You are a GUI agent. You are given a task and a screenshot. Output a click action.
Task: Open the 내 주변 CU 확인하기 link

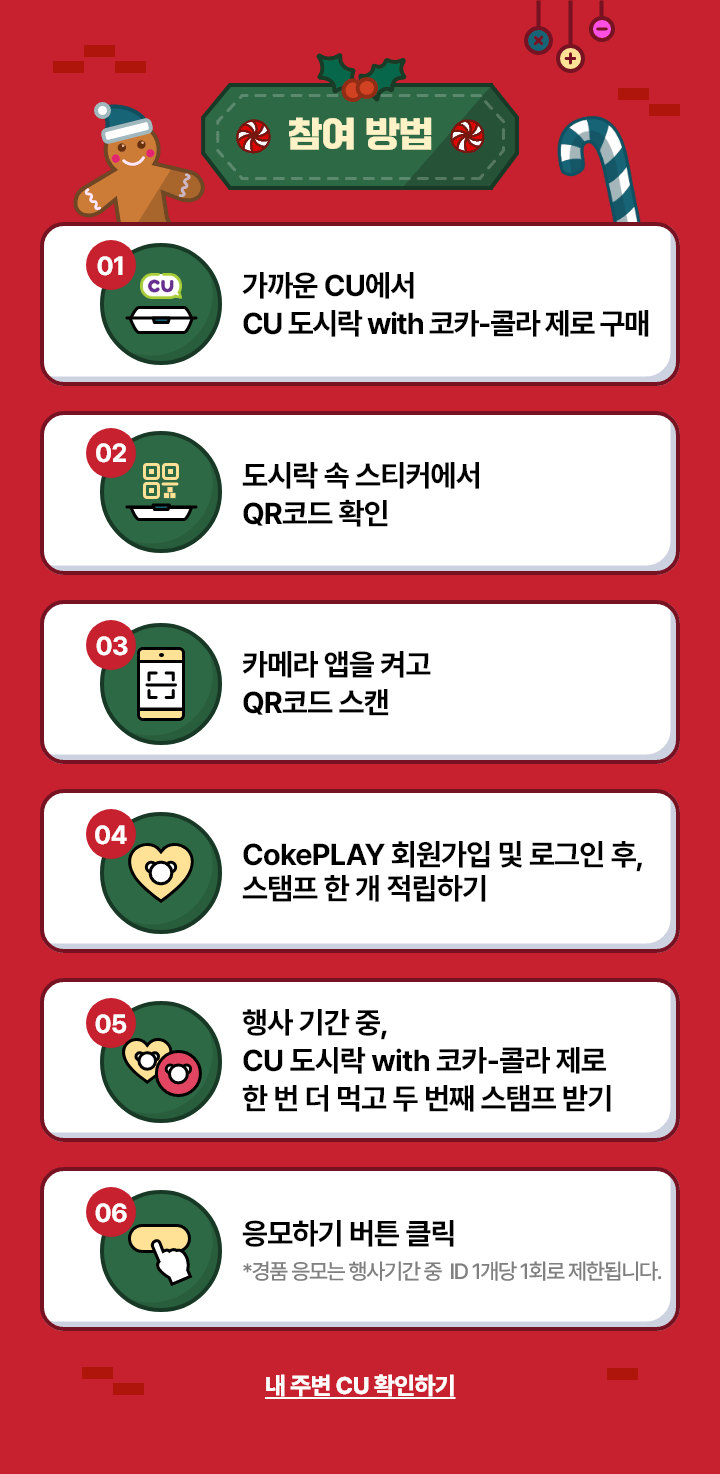click(360, 1386)
